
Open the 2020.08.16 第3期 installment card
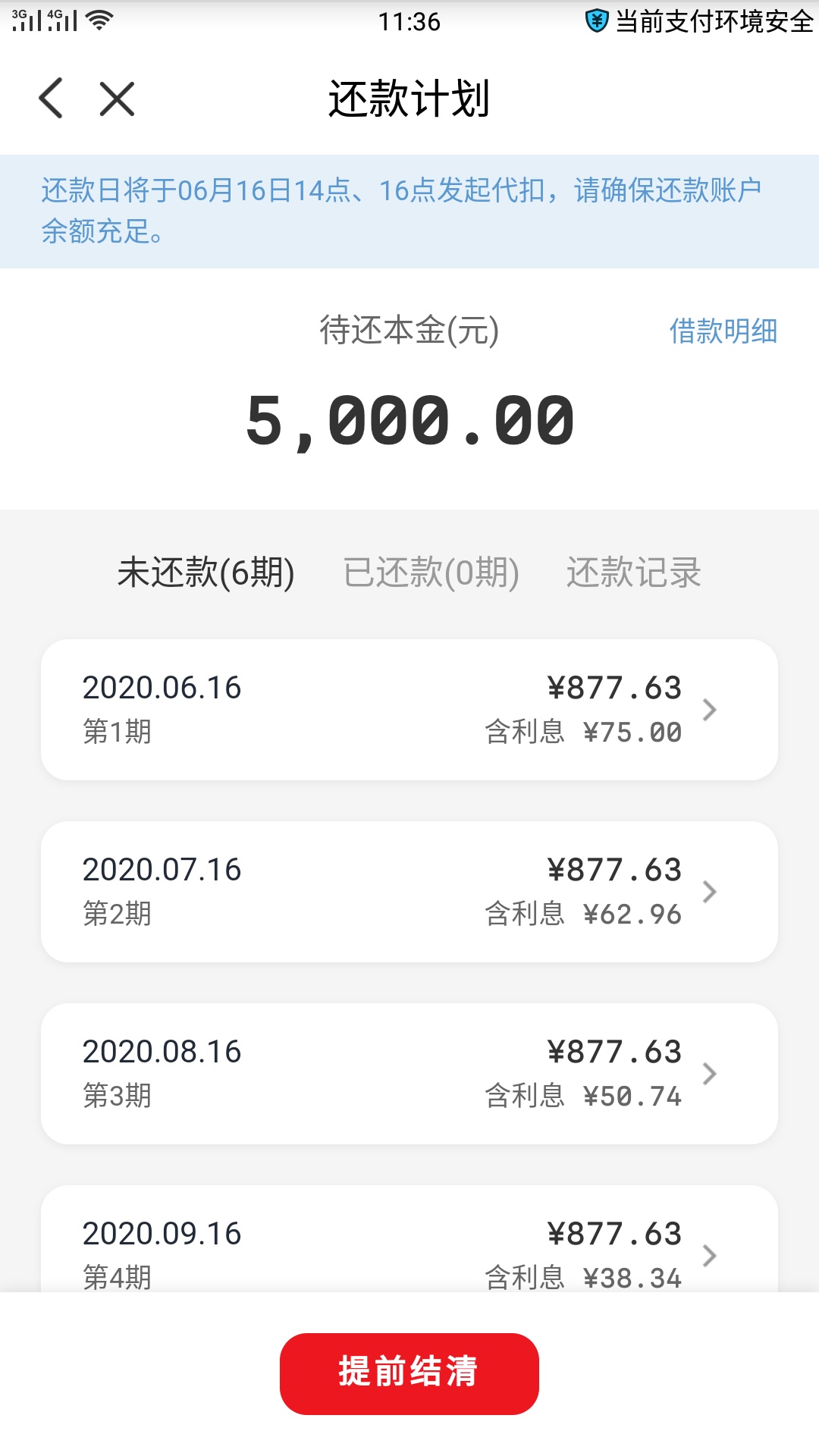click(x=409, y=1074)
